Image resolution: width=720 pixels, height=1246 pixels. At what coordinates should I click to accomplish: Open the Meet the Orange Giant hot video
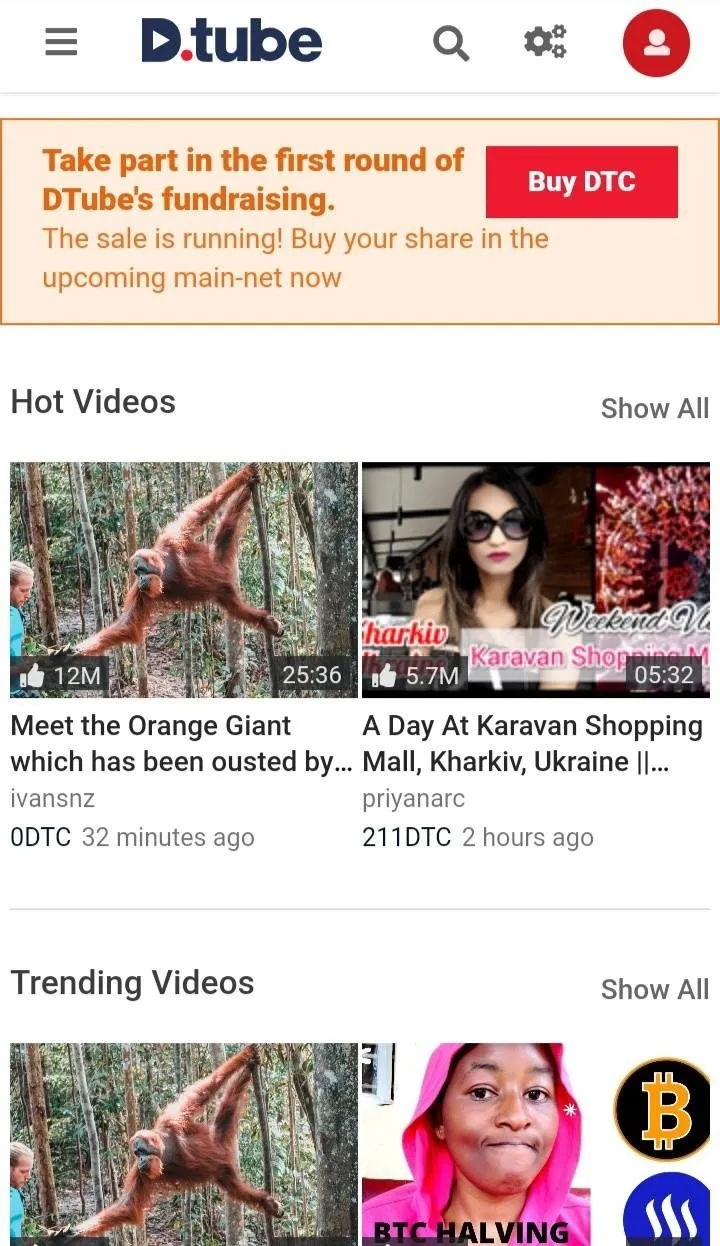tap(184, 580)
